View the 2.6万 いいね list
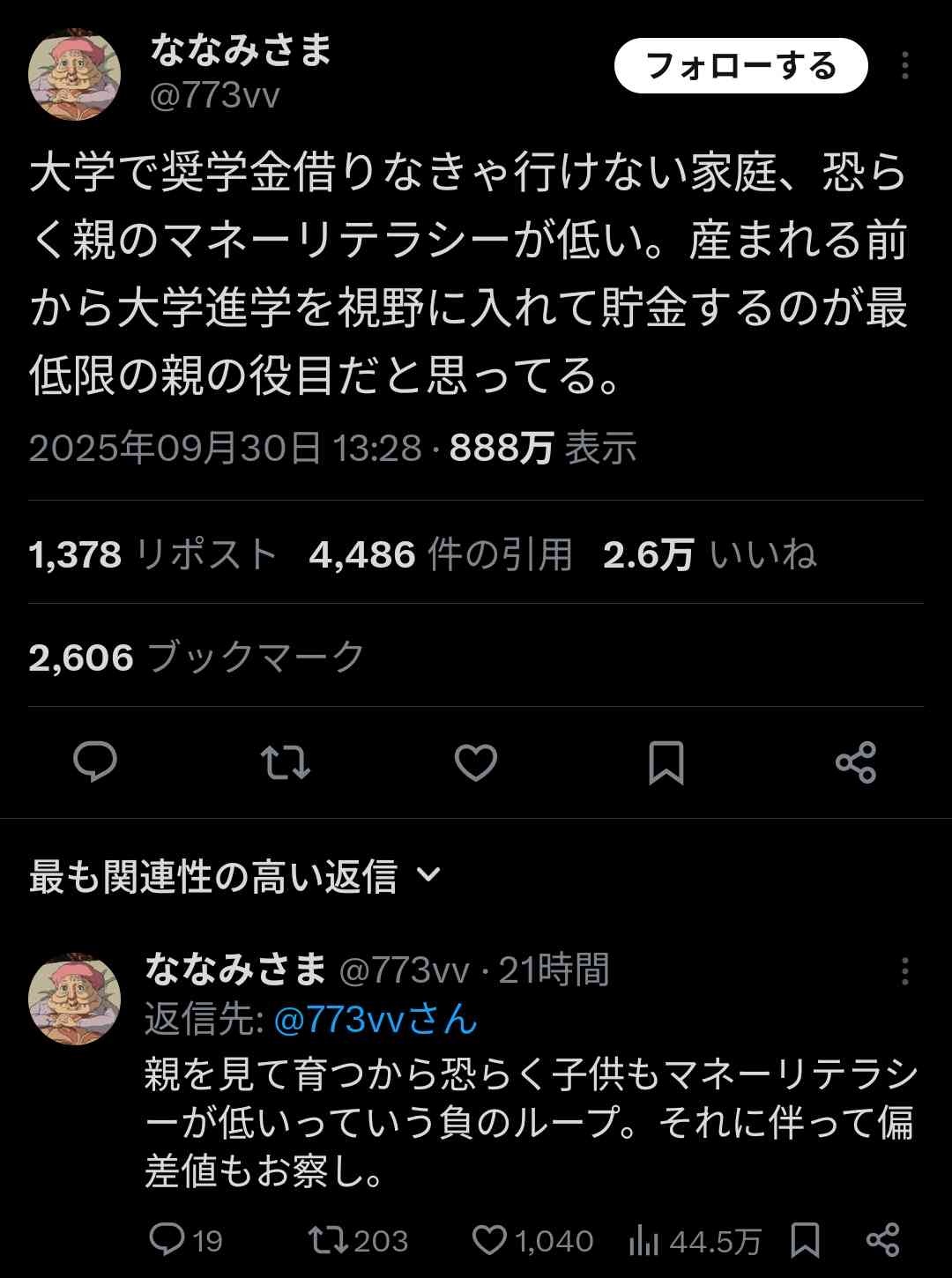This screenshot has width=952, height=1278. [710, 555]
